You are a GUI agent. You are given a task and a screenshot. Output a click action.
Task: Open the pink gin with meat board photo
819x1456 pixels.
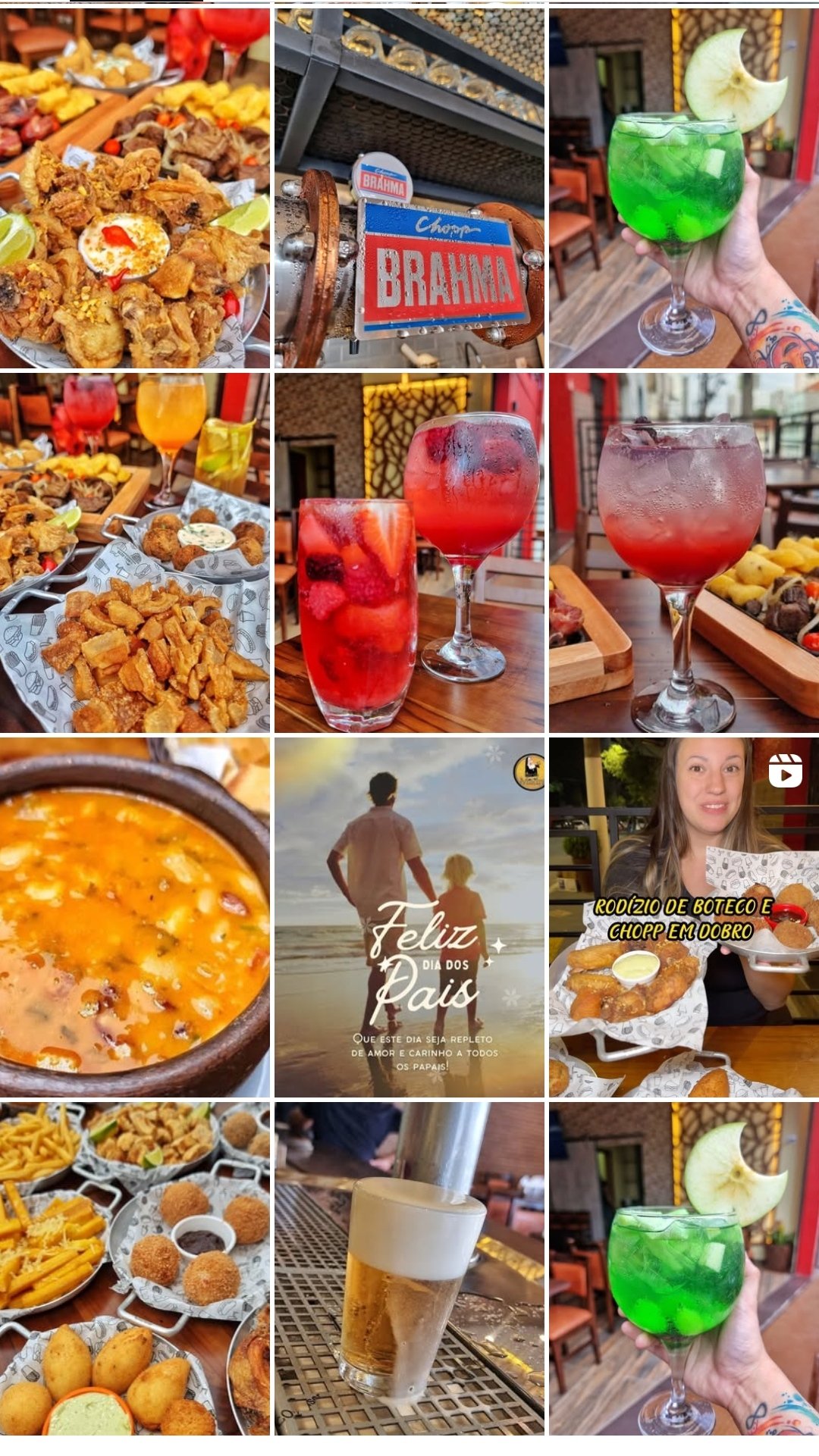tap(684, 553)
